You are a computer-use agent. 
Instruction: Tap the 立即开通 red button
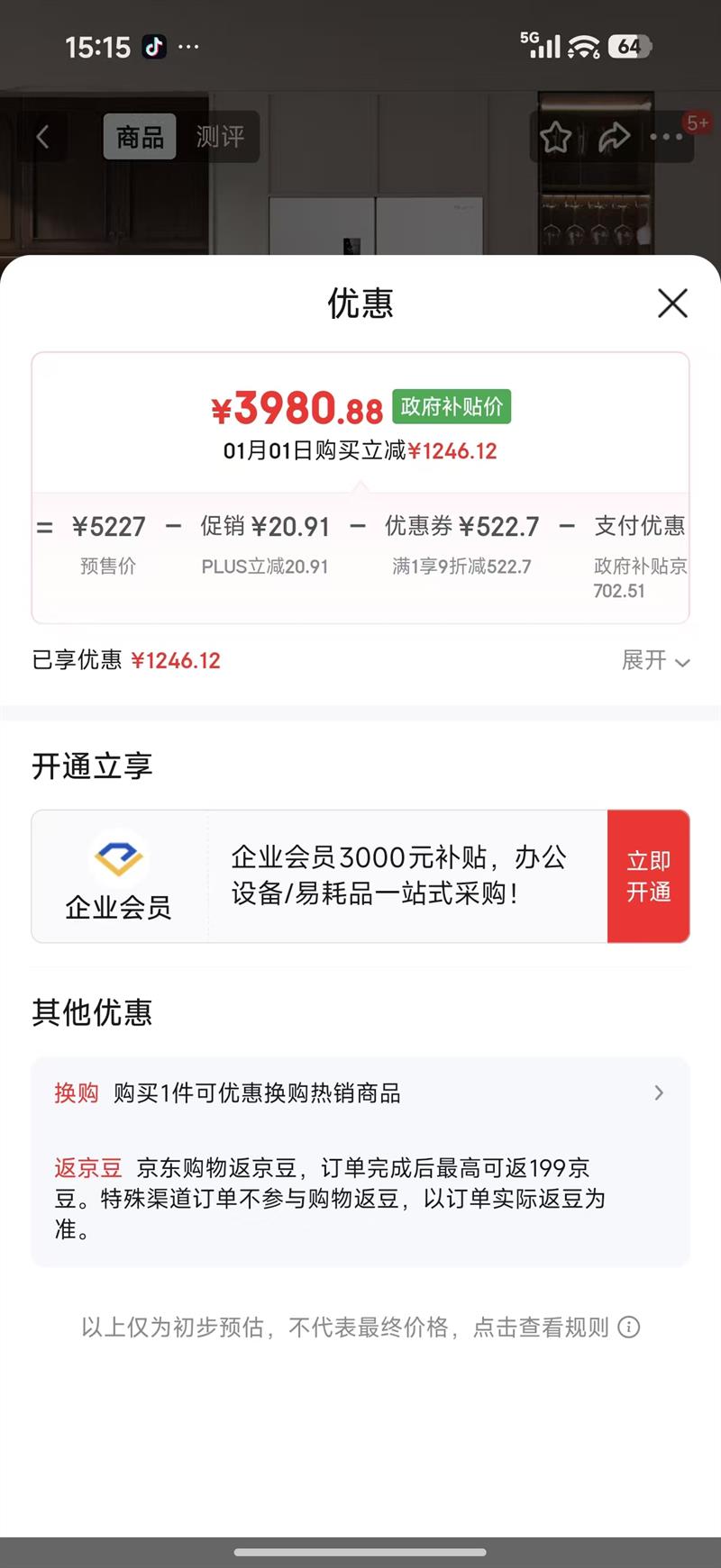649,875
